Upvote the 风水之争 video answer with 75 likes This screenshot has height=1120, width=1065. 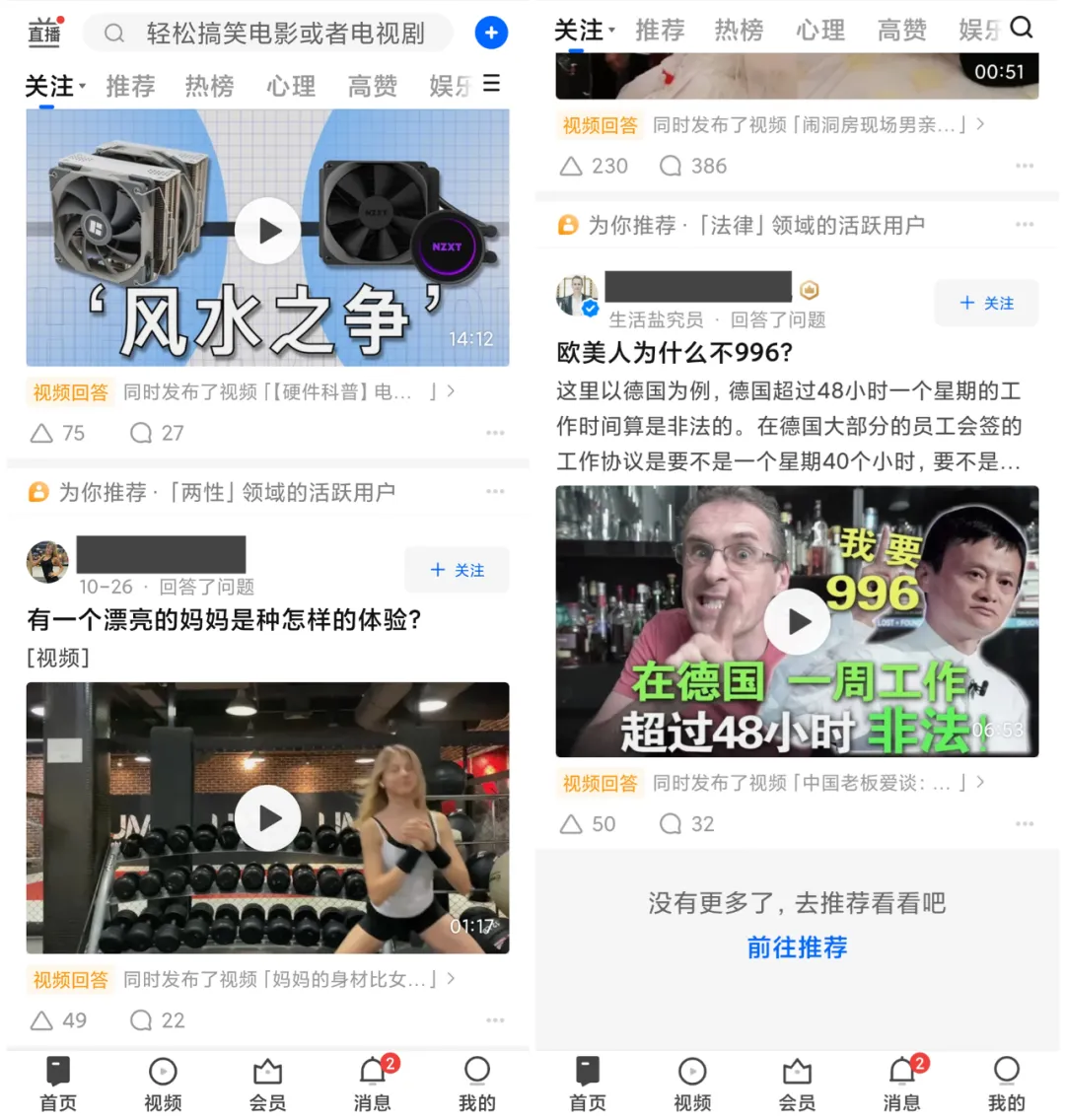(x=57, y=433)
